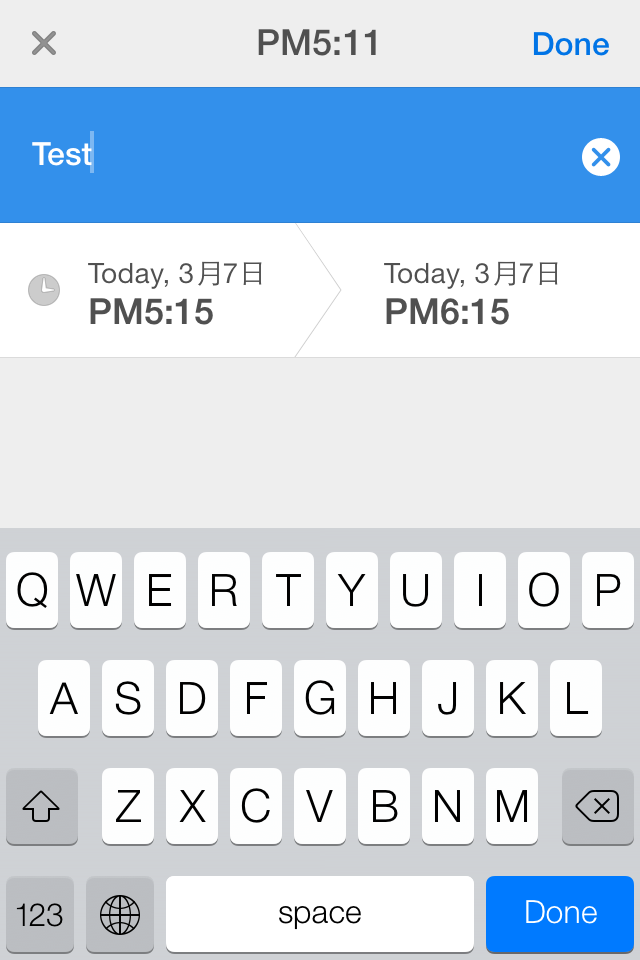Open the 123 numeric keyboard

(x=40, y=913)
